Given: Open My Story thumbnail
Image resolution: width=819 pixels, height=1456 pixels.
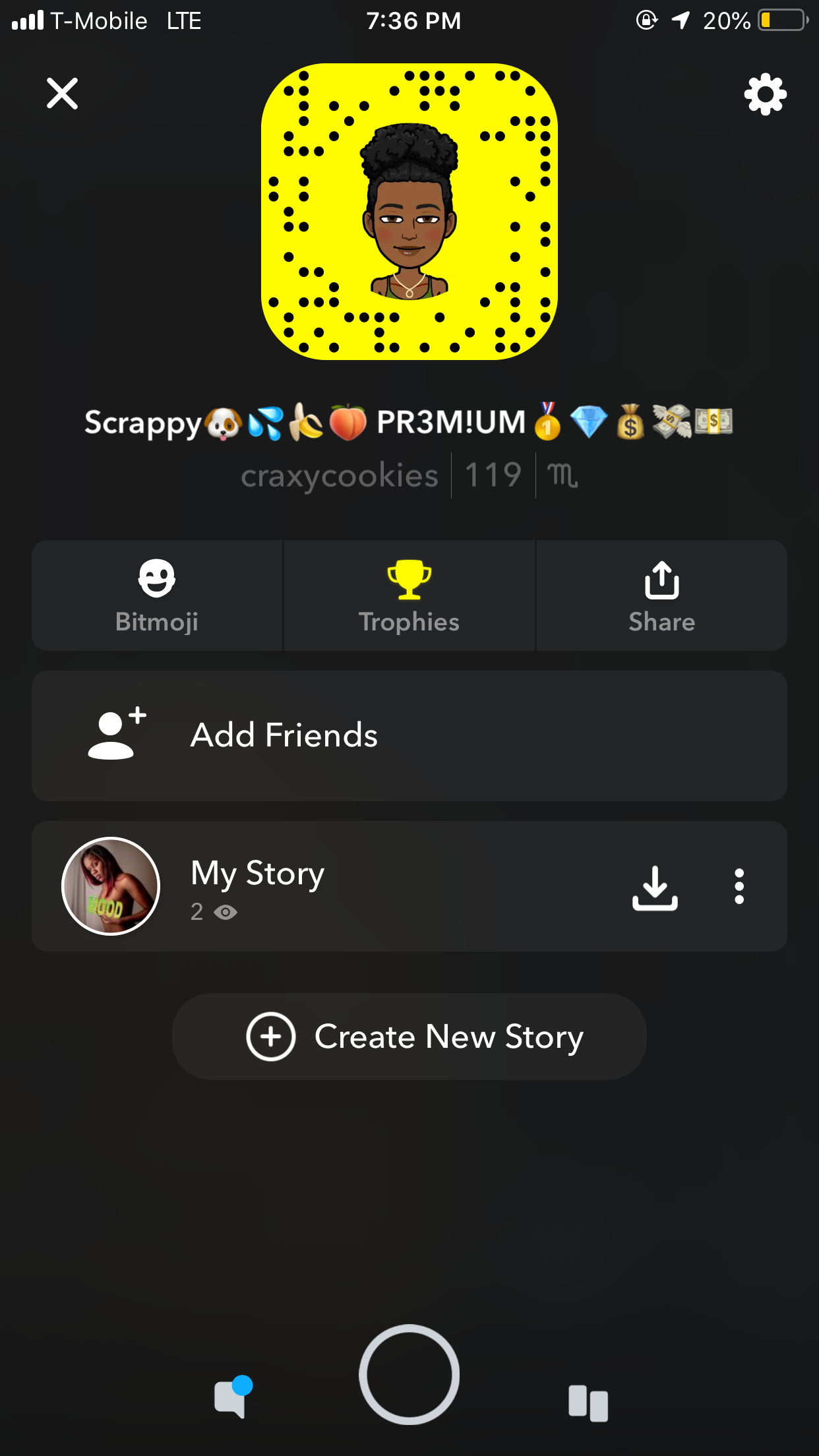Looking at the screenshot, I should coord(109,886).
